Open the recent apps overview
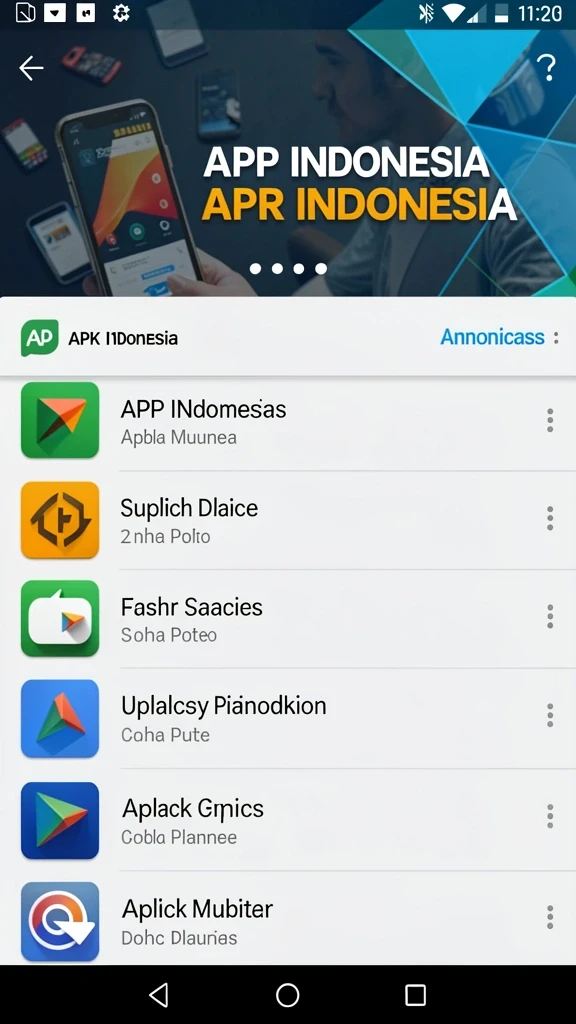The height and width of the screenshot is (1024, 576). coord(415,995)
